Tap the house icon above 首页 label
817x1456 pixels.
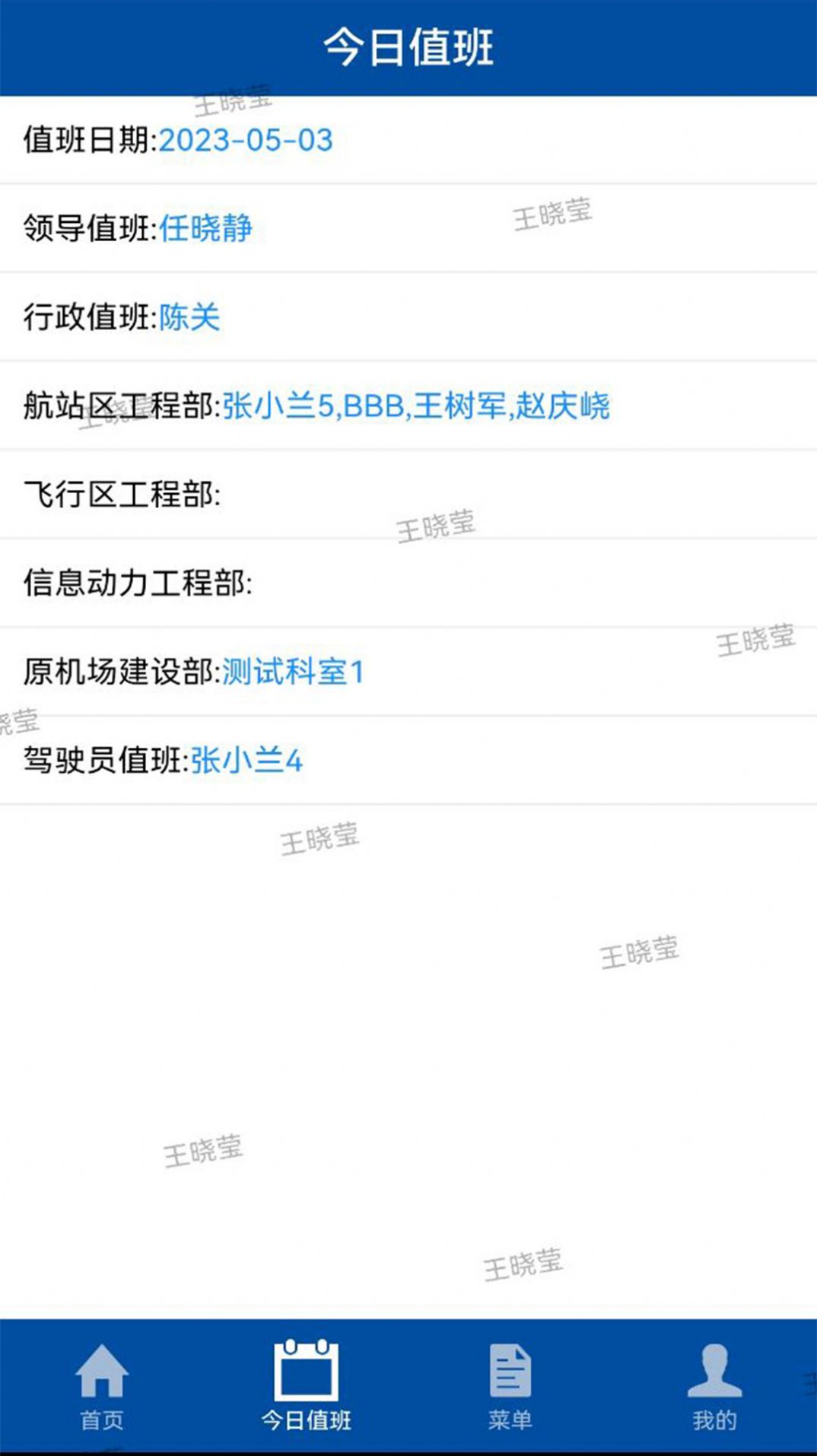point(103,1362)
